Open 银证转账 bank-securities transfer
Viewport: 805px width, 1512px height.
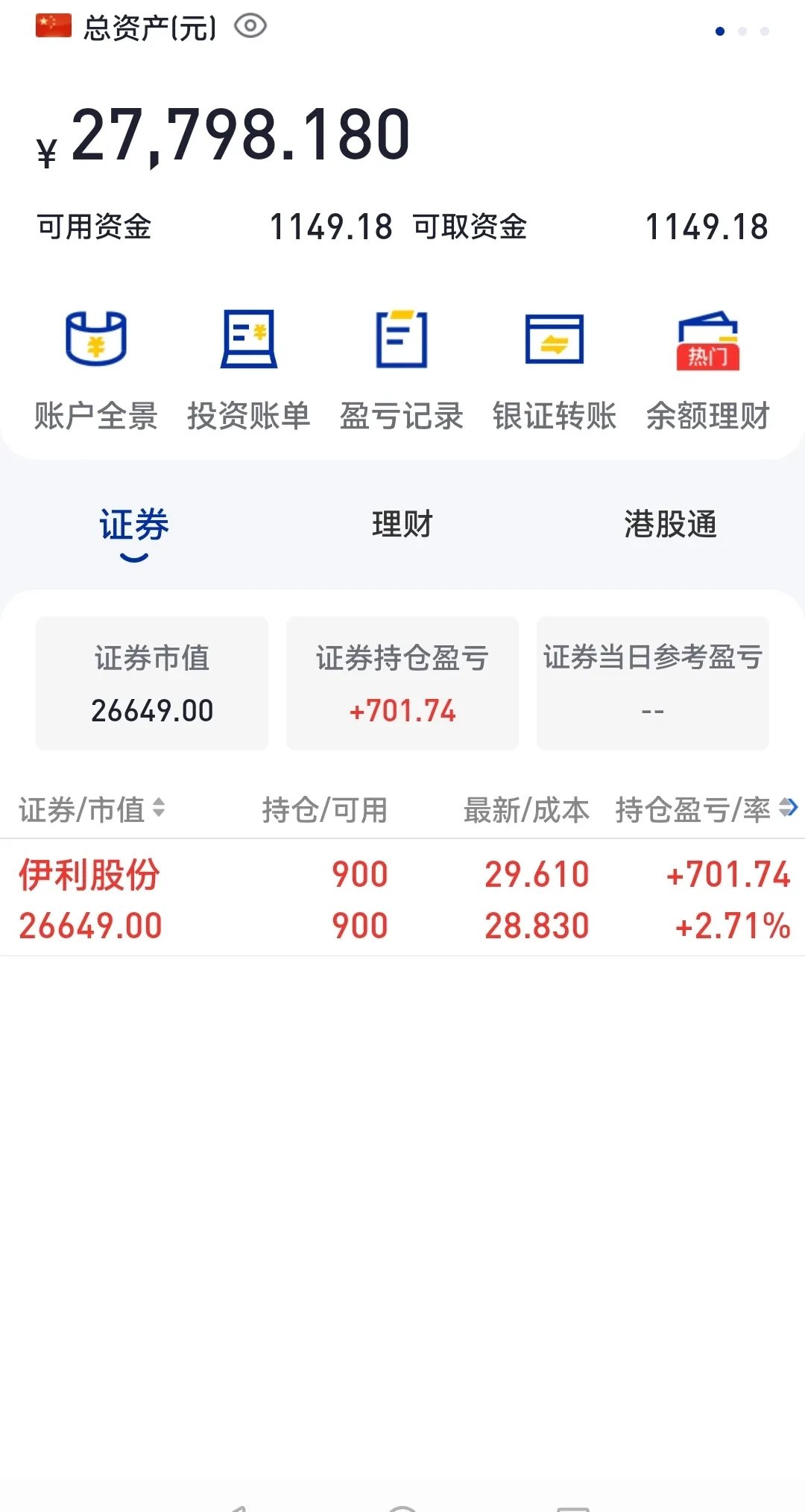555,370
